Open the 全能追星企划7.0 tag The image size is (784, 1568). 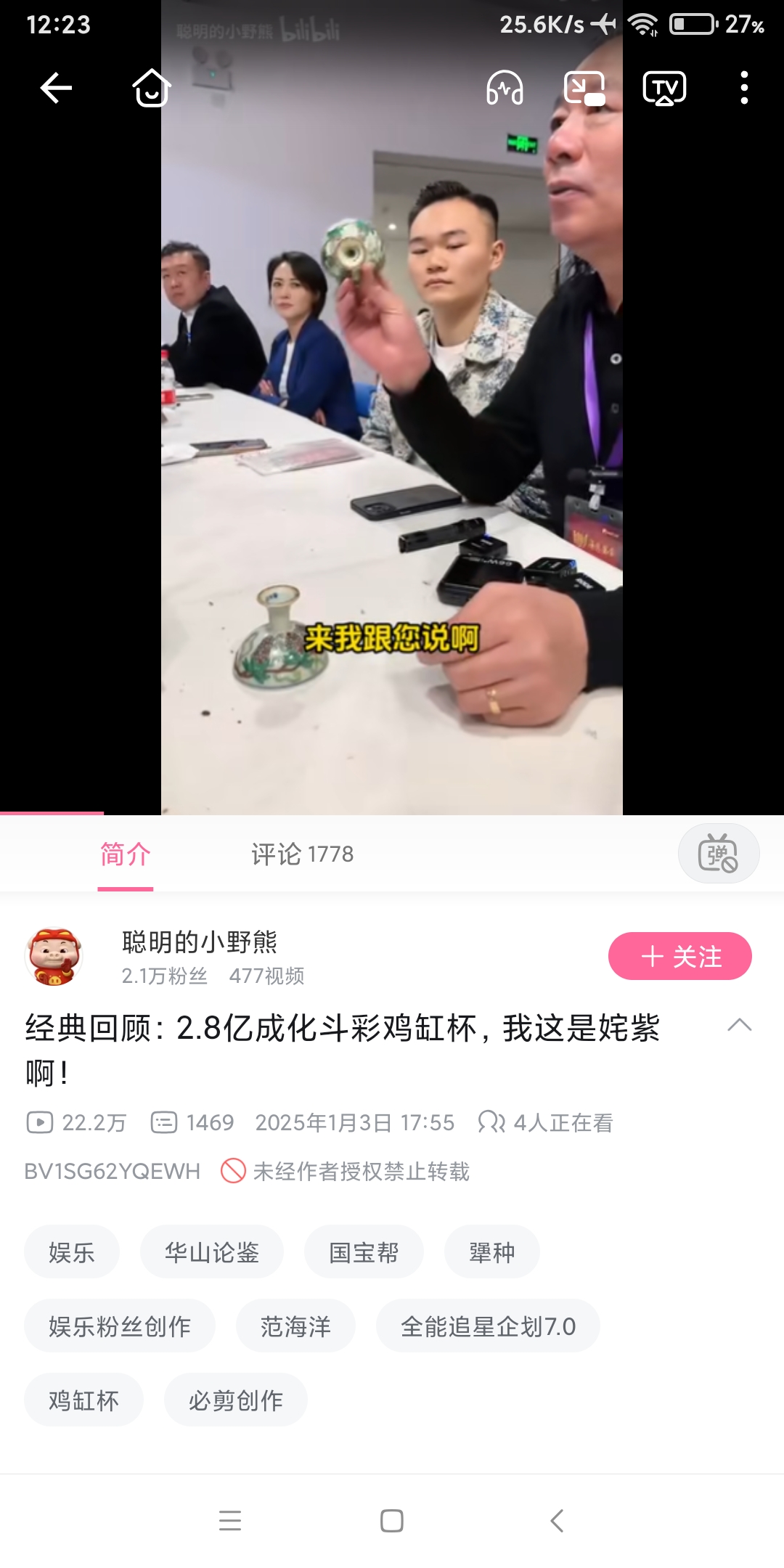(x=488, y=1326)
